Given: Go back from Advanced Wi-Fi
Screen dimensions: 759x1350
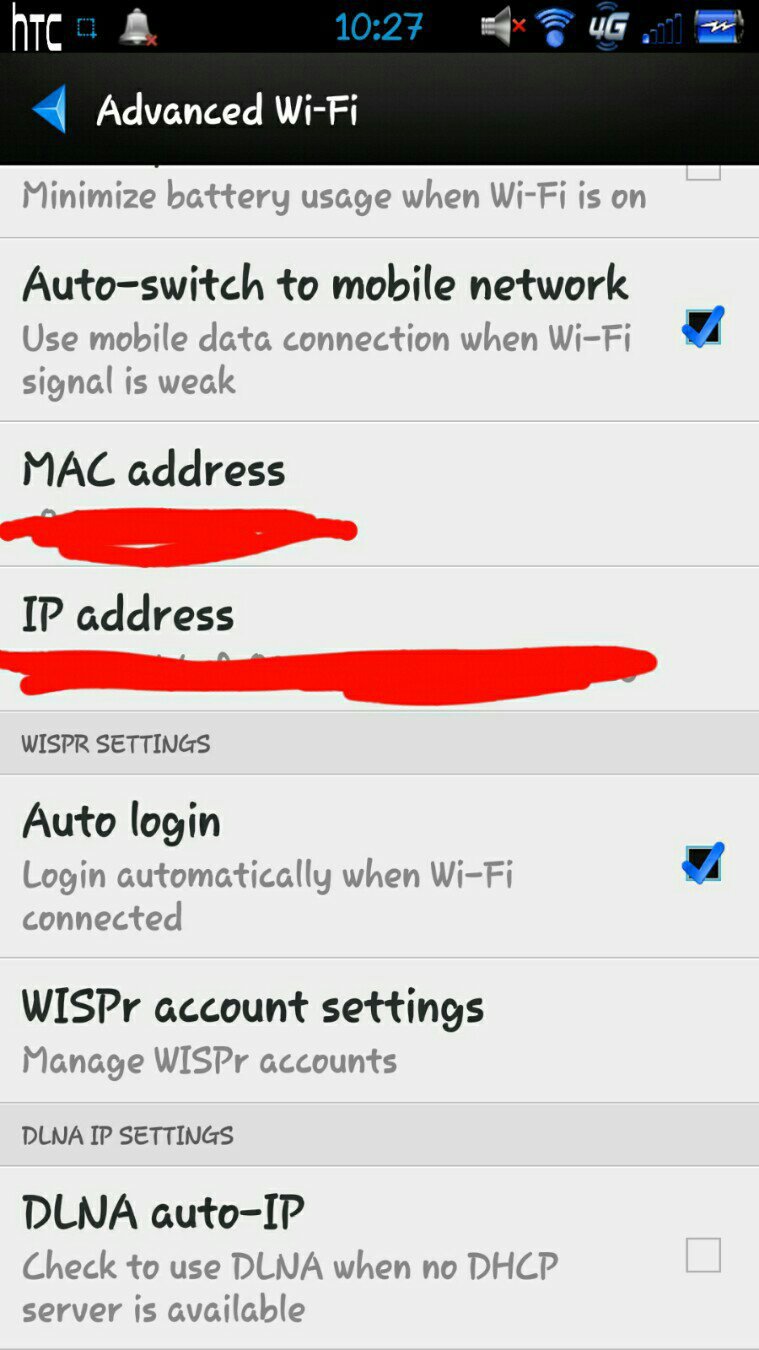Looking at the screenshot, I should 50,108.
